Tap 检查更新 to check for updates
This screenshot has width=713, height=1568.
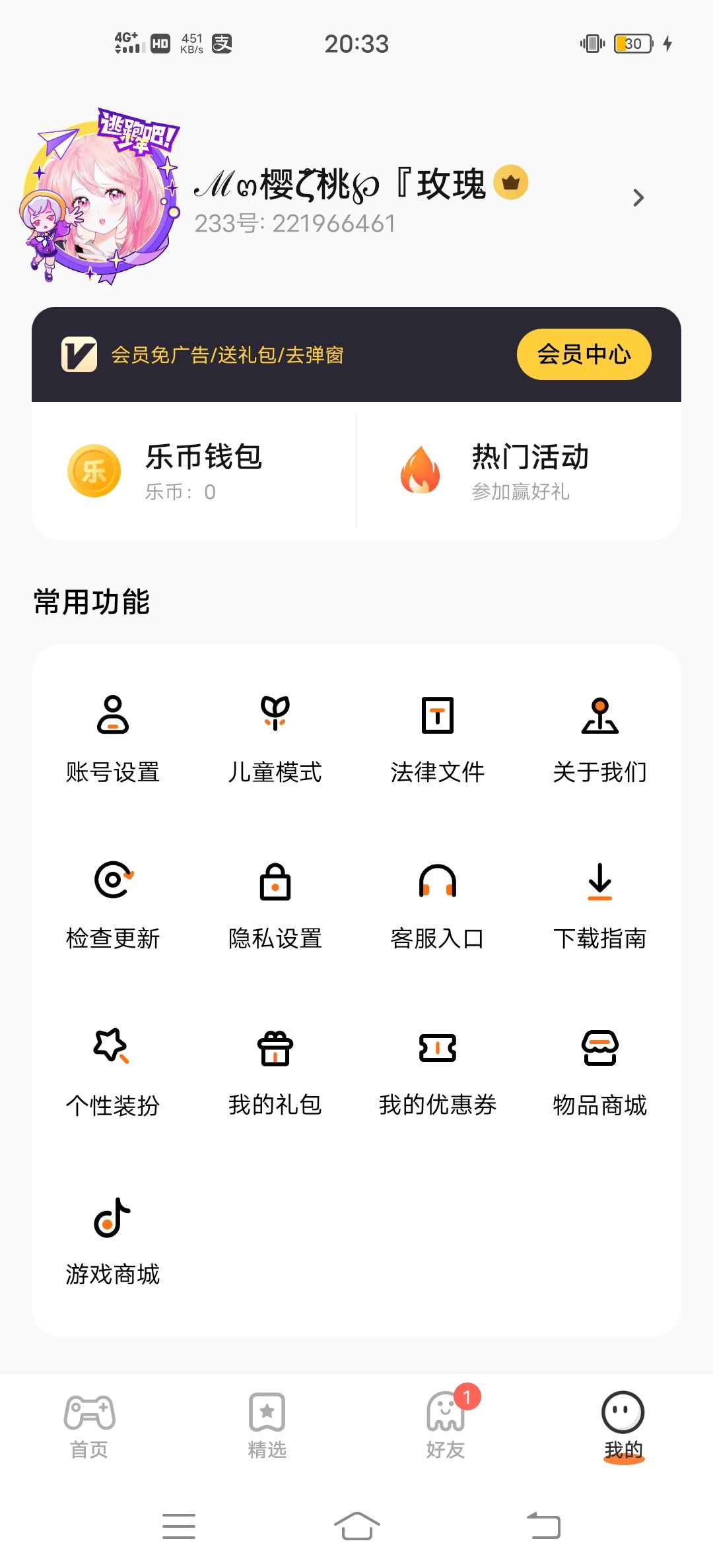pyautogui.click(x=113, y=904)
